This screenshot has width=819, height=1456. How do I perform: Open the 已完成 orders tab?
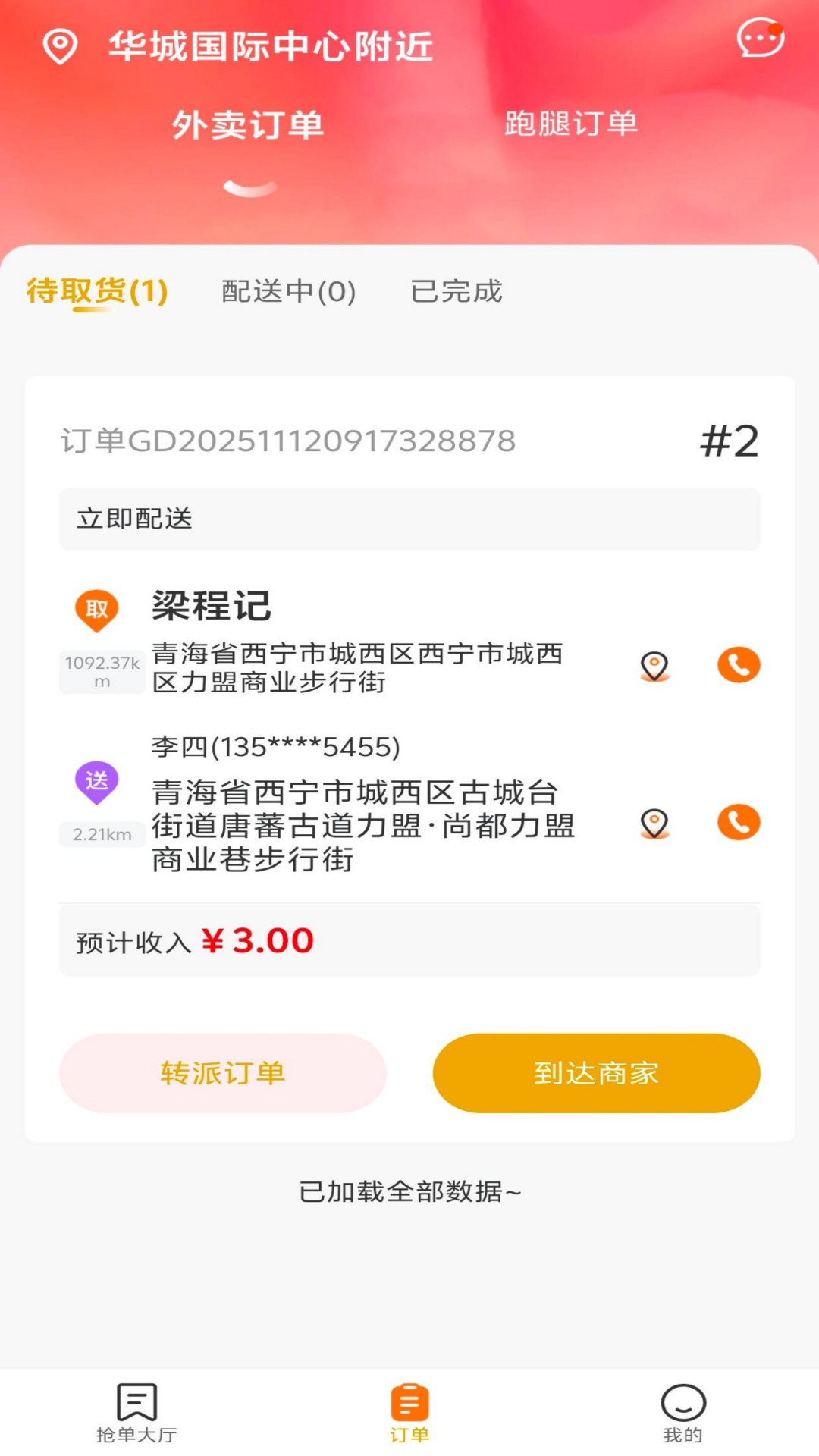pyautogui.click(x=457, y=291)
